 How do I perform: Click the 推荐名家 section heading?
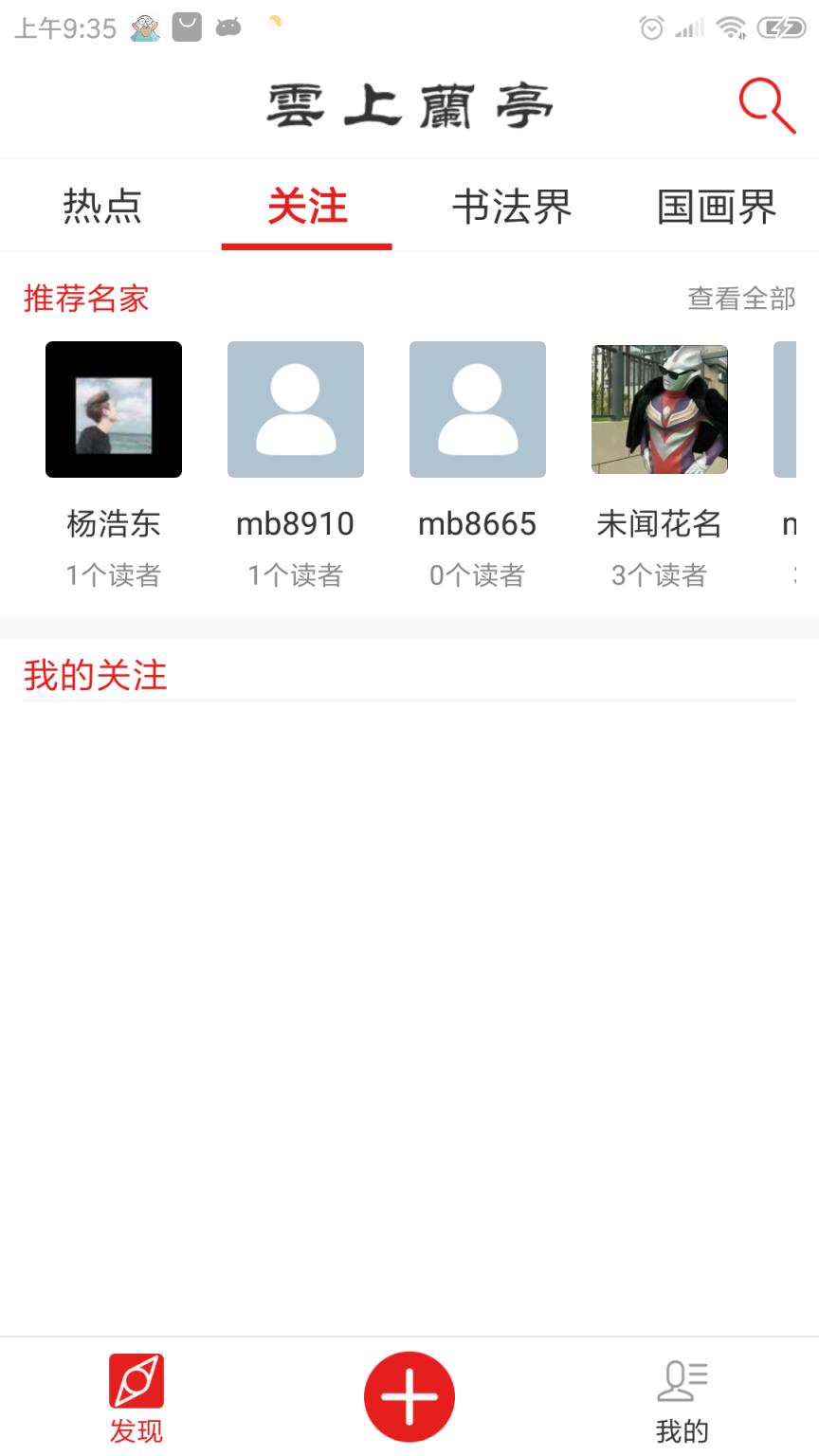click(x=84, y=298)
